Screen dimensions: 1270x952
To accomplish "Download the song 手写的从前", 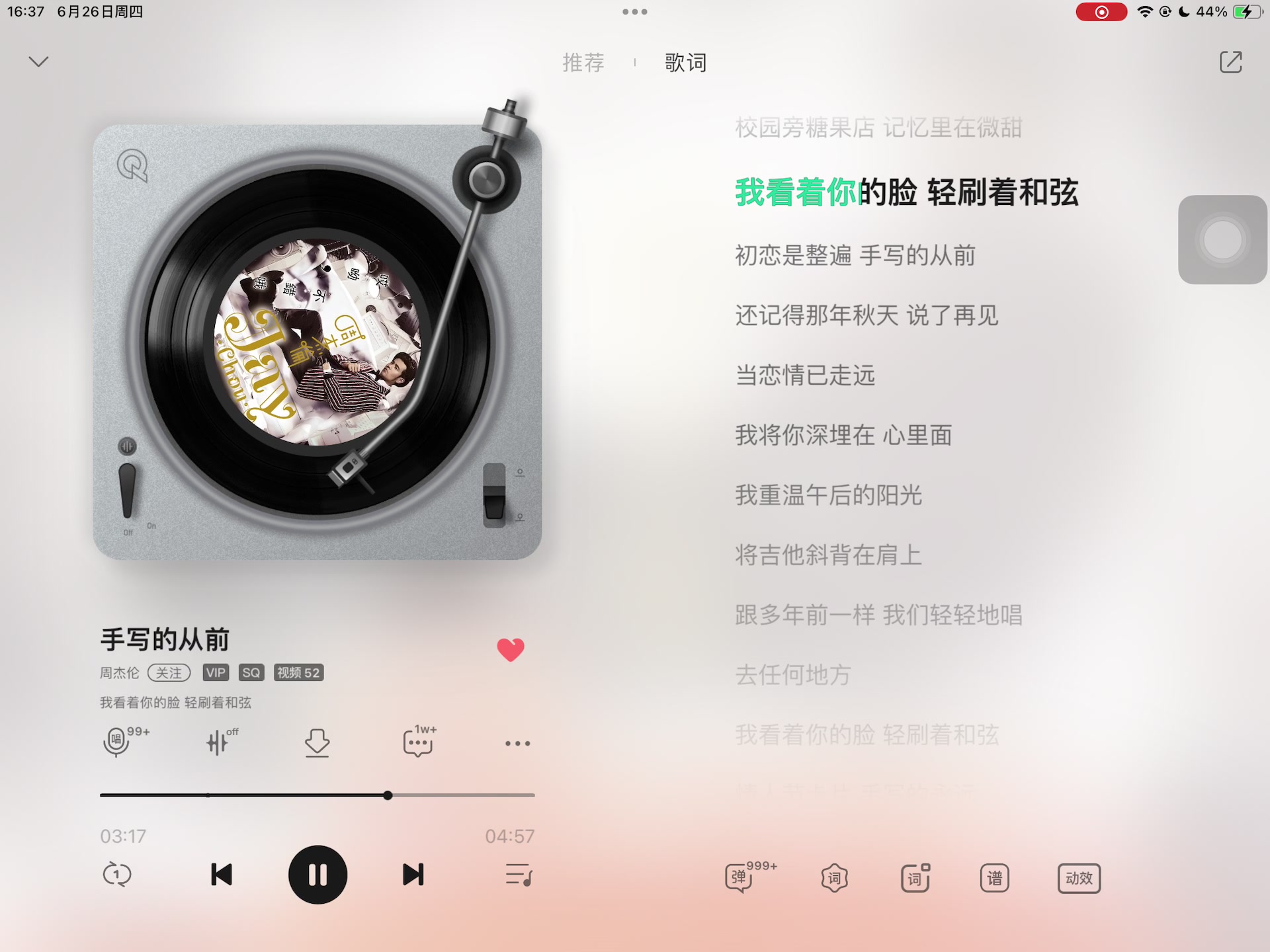I will pos(317,742).
